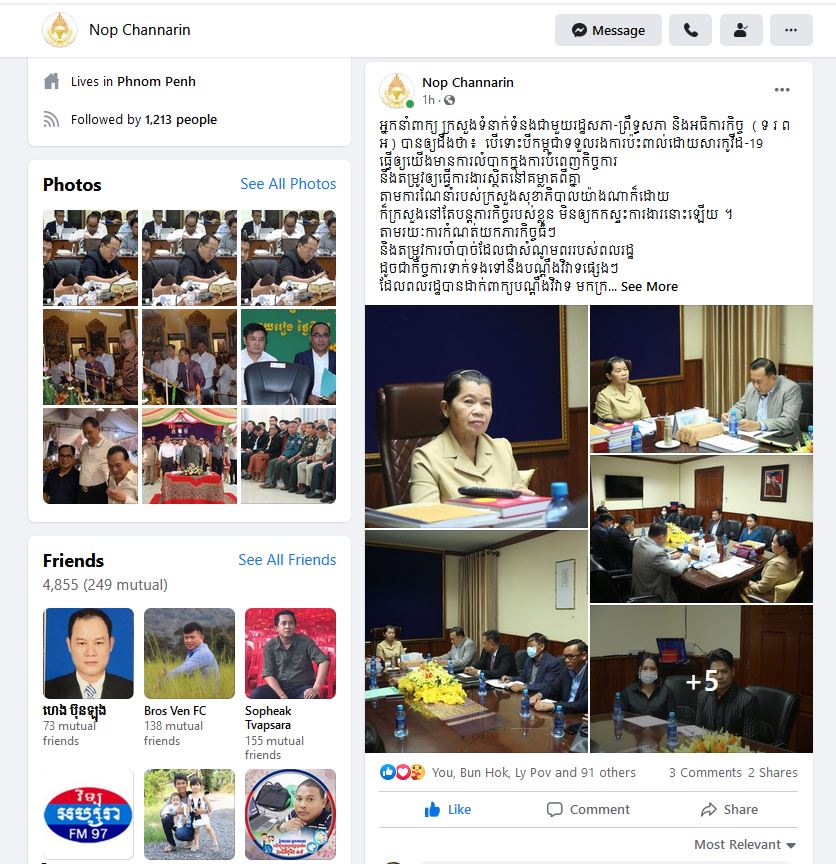This screenshot has height=864, width=836.
Task: Open See All Photos link
Action: tap(288, 184)
